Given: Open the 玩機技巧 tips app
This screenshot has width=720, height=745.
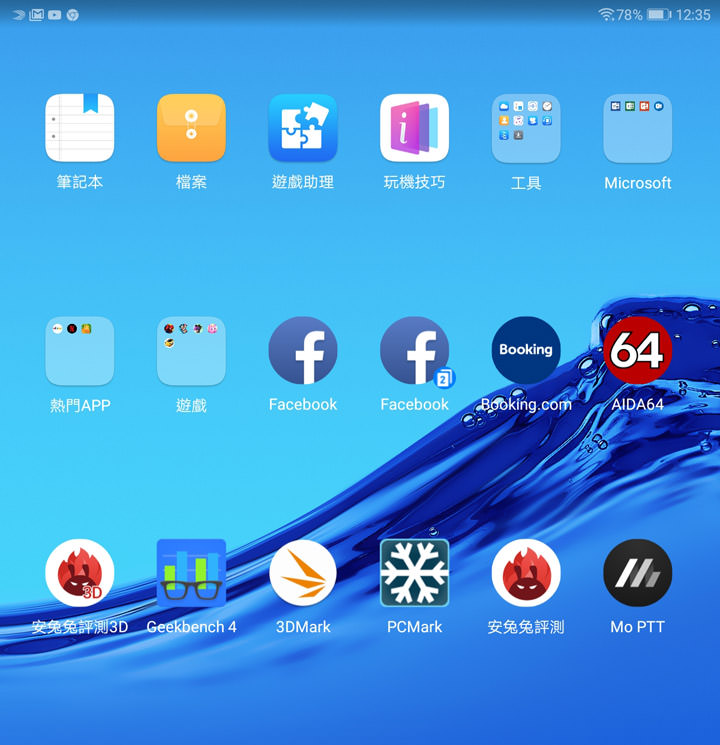Looking at the screenshot, I should tap(414, 128).
